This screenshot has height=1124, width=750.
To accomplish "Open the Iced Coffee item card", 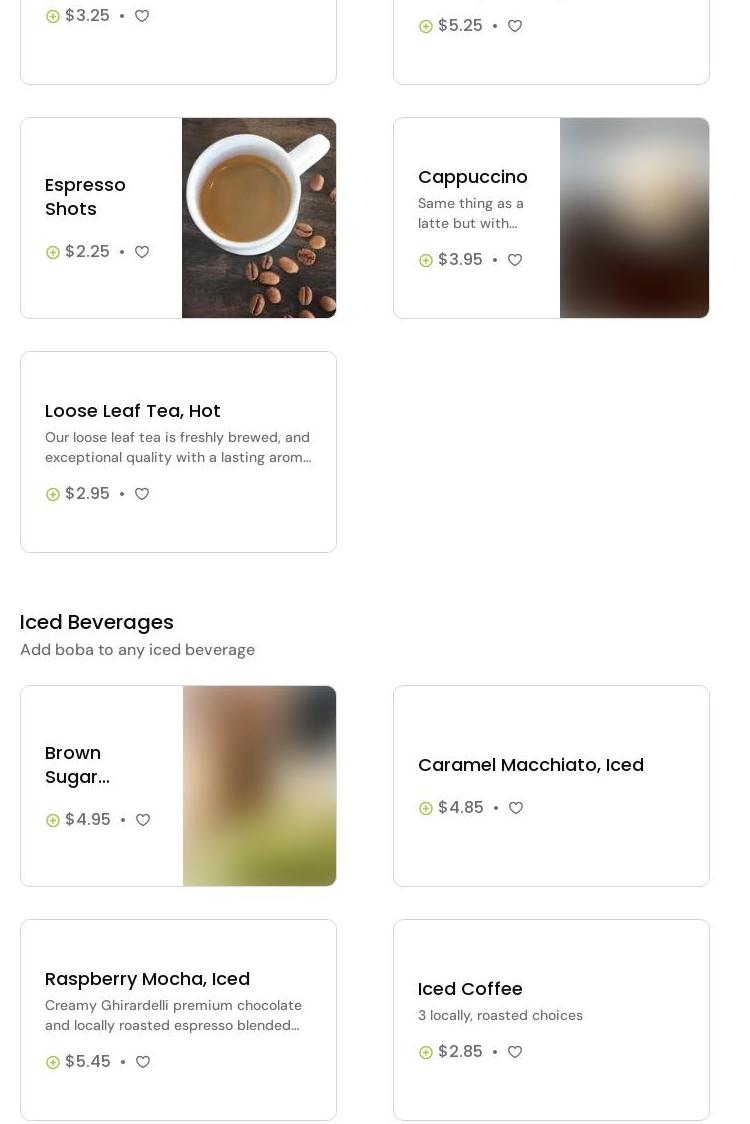I will pos(470,989).
